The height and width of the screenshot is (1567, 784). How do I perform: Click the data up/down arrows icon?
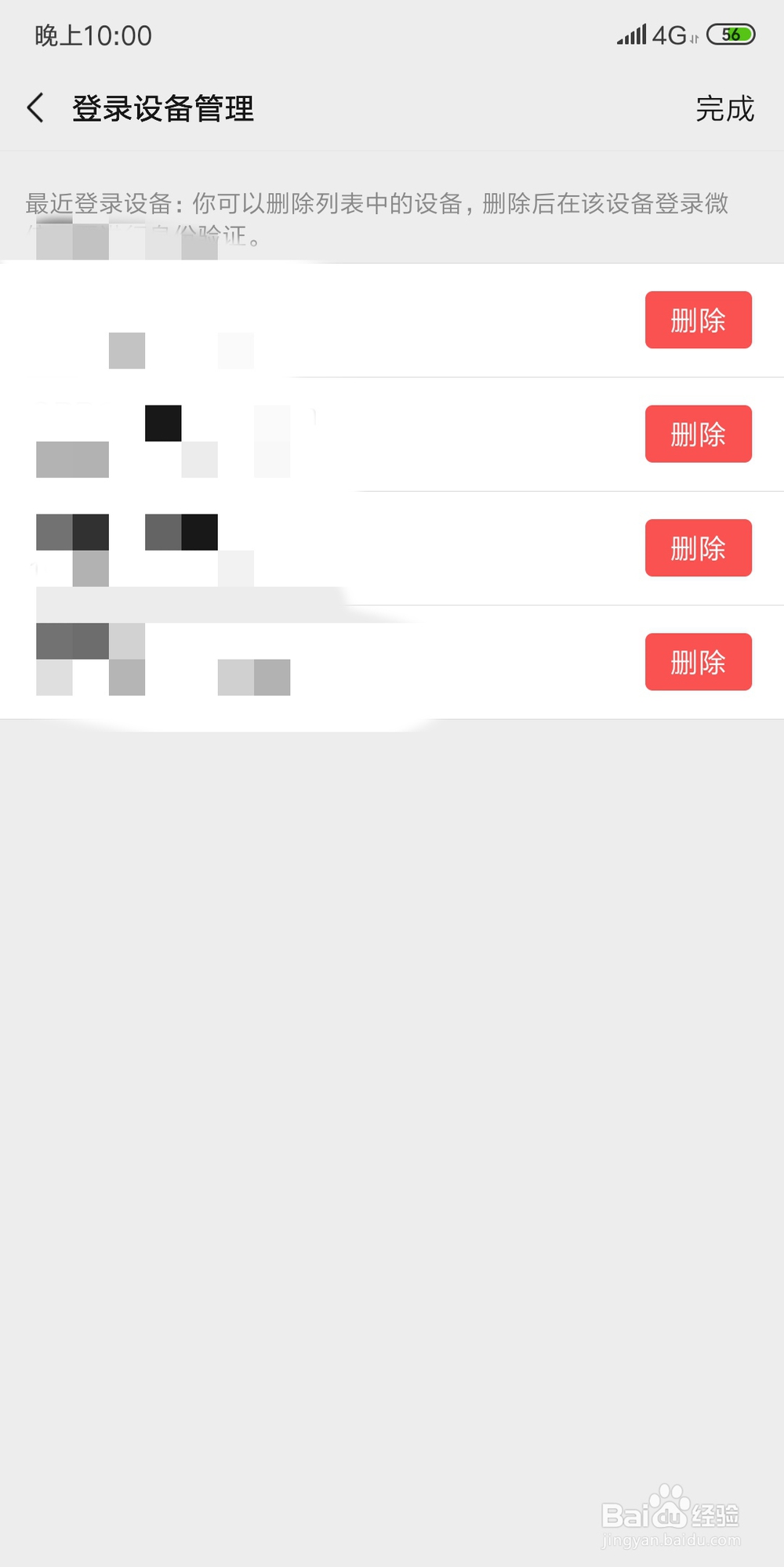coord(693,38)
